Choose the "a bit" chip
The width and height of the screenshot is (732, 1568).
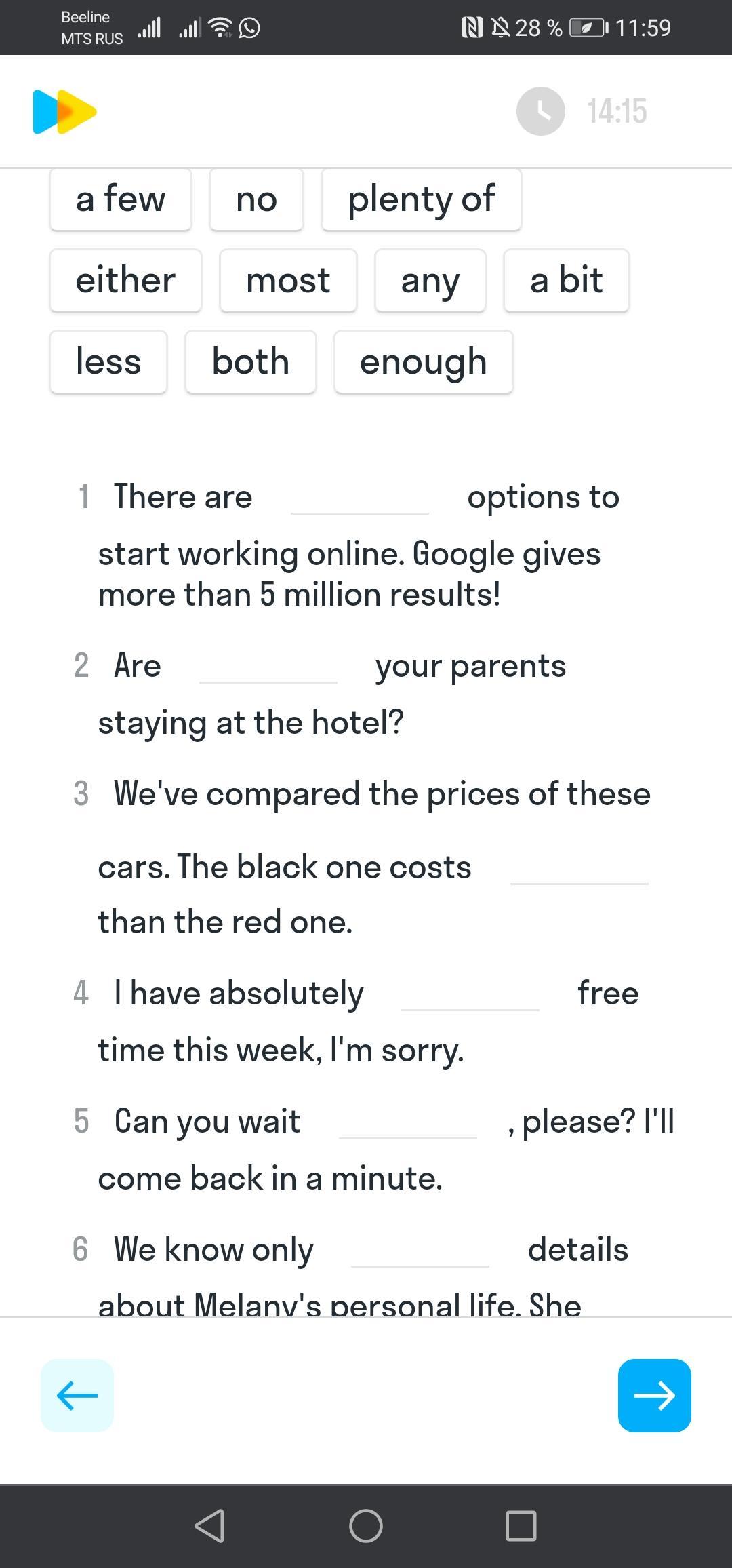566,281
